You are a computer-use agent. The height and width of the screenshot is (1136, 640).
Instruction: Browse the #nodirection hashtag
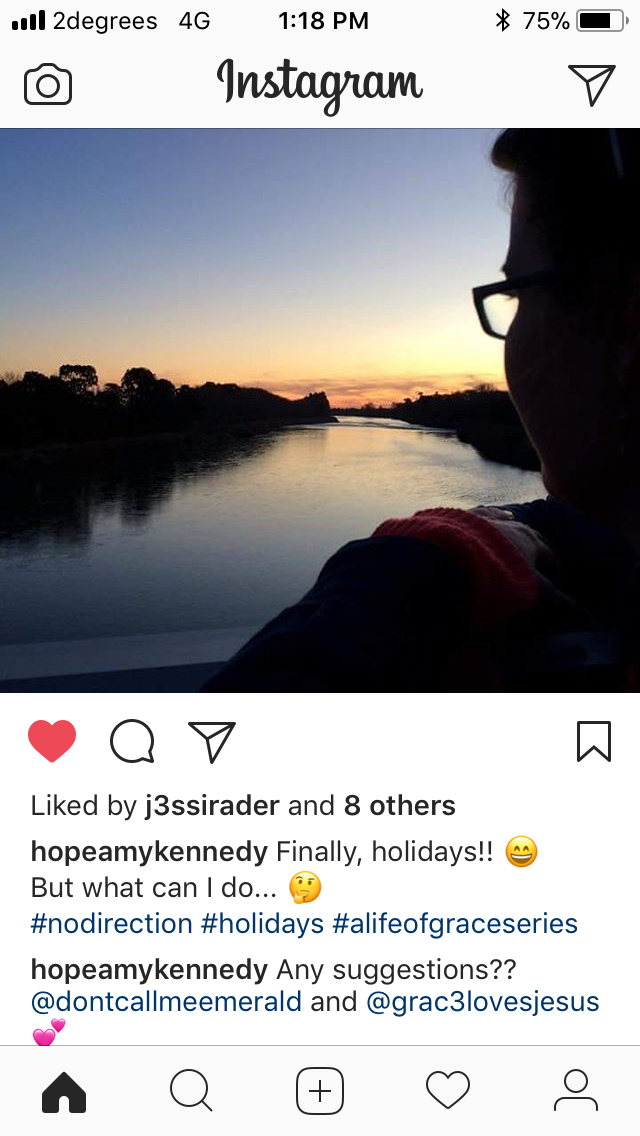pyautogui.click(x=111, y=923)
